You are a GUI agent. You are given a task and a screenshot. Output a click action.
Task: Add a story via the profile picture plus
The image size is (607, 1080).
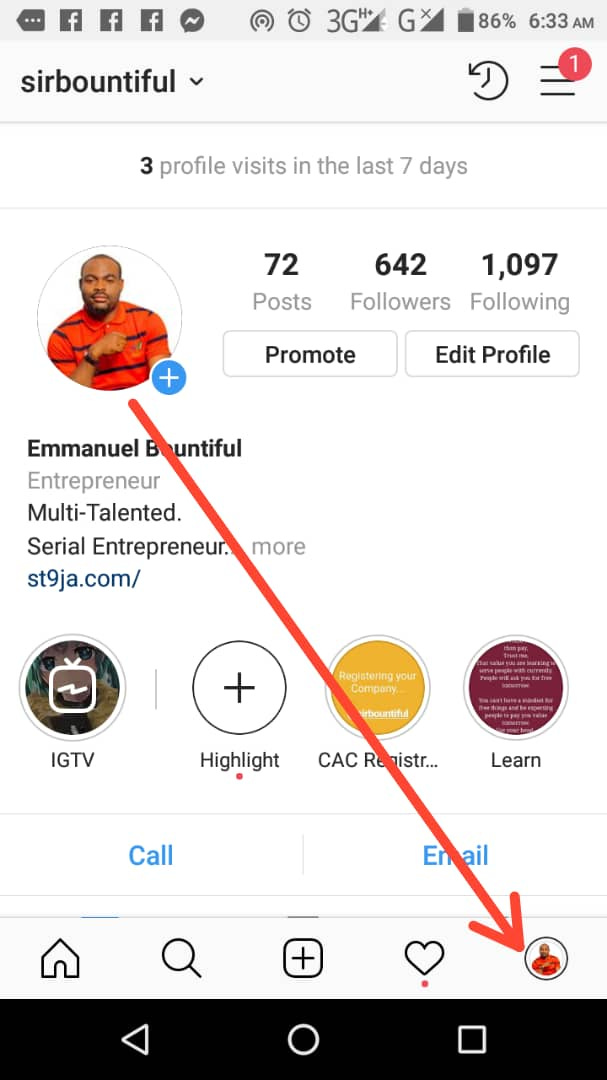[x=169, y=378]
